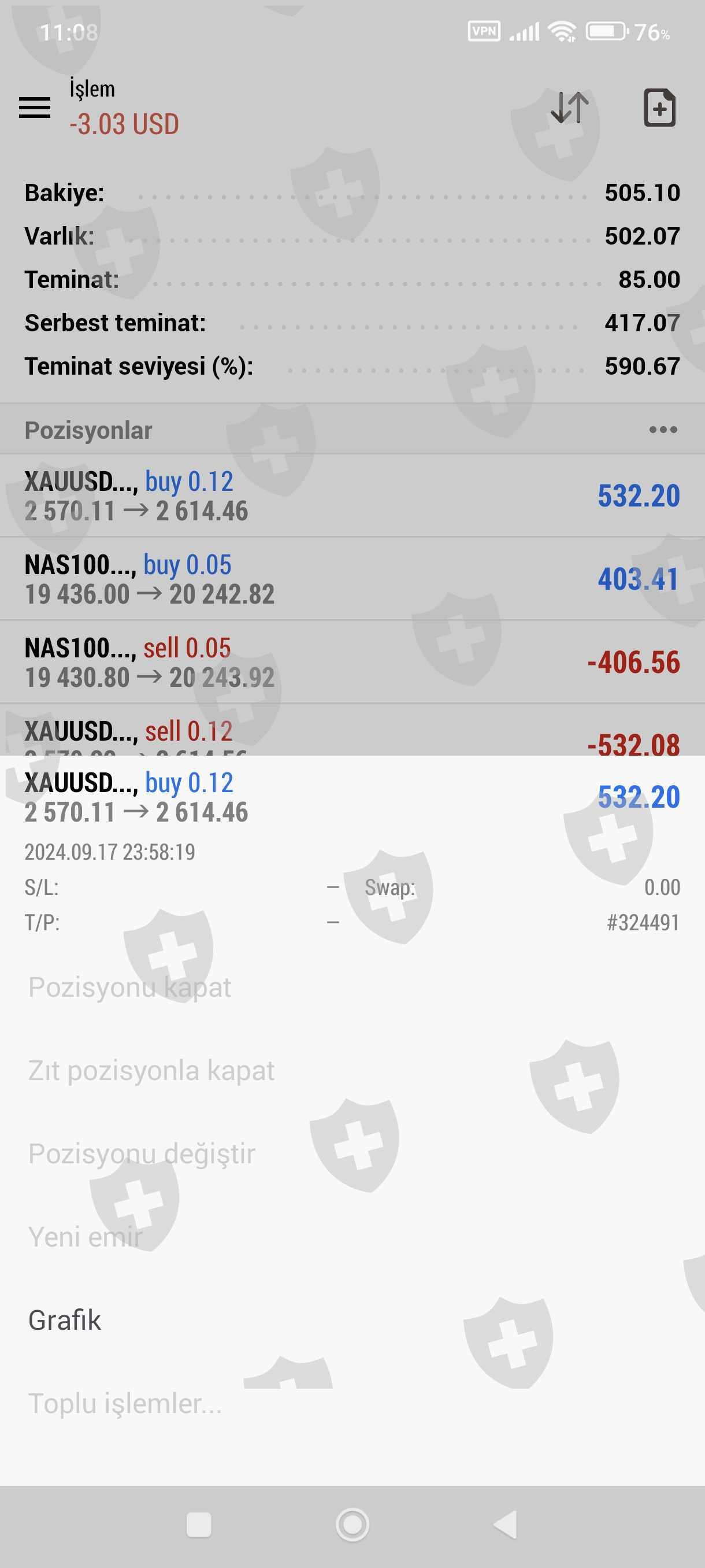Open the three-dot menu beside Pozisyonlar

[662, 430]
